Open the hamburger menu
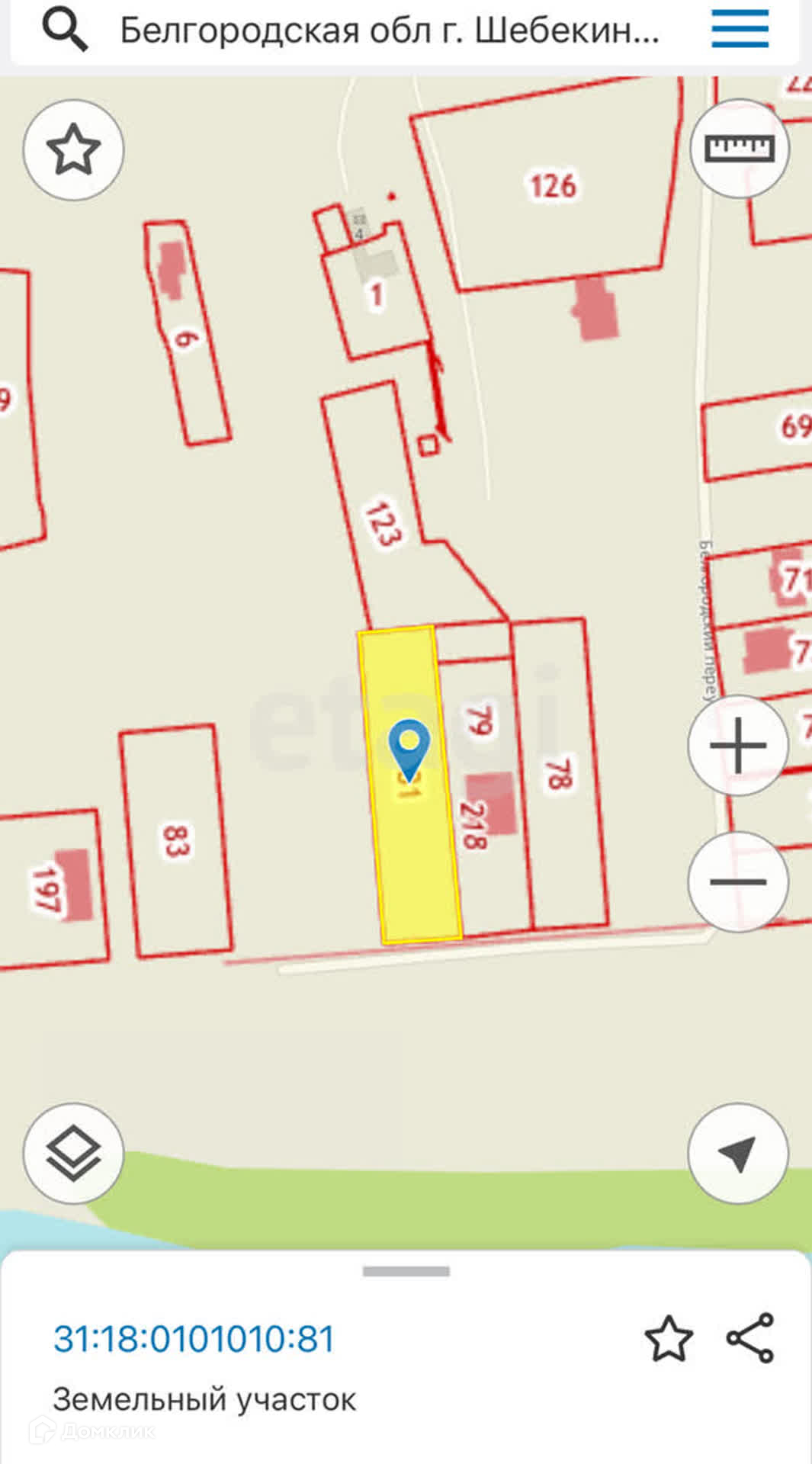The height and width of the screenshot is (1464, 812). pos(740,30)
